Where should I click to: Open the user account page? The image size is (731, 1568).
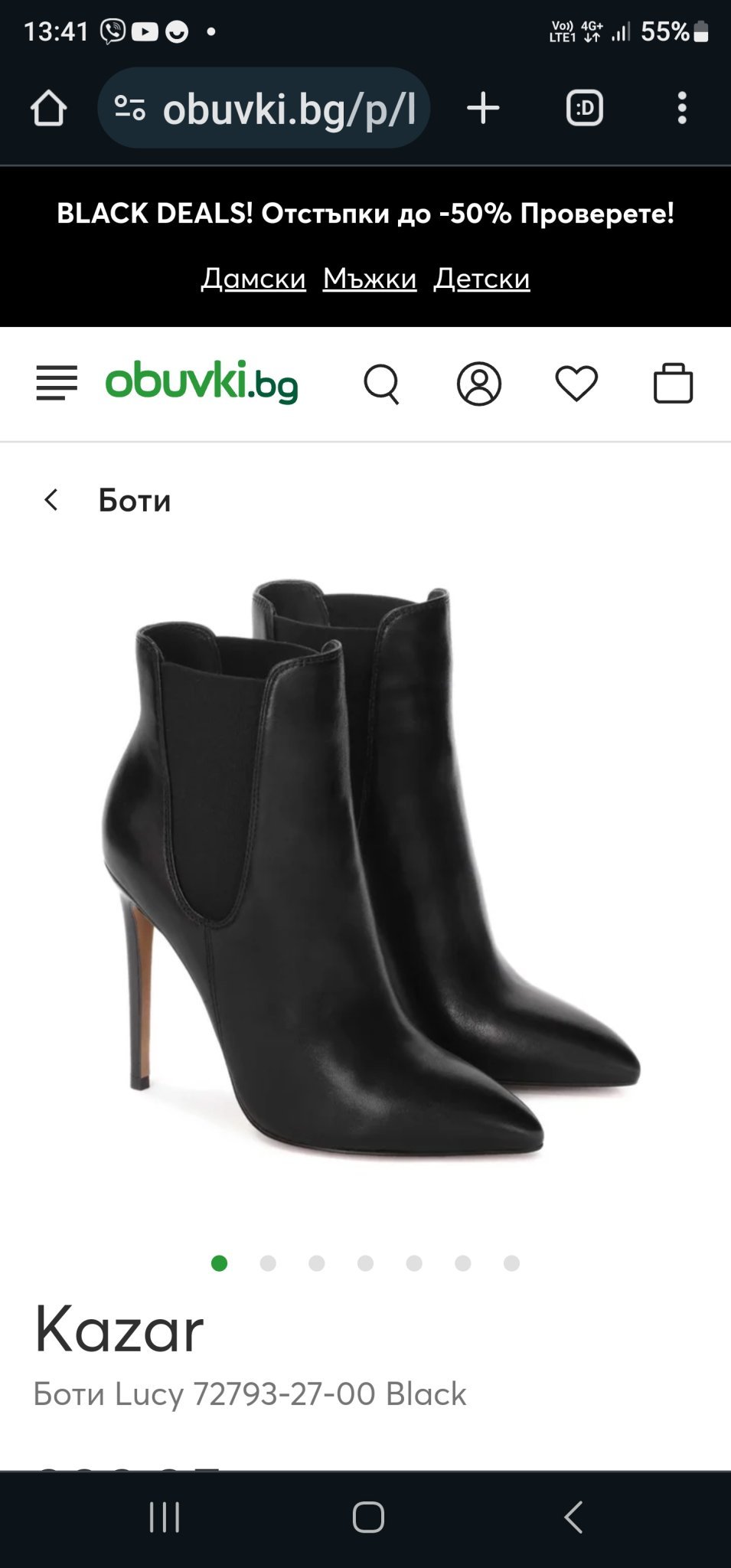click(479, 384)
